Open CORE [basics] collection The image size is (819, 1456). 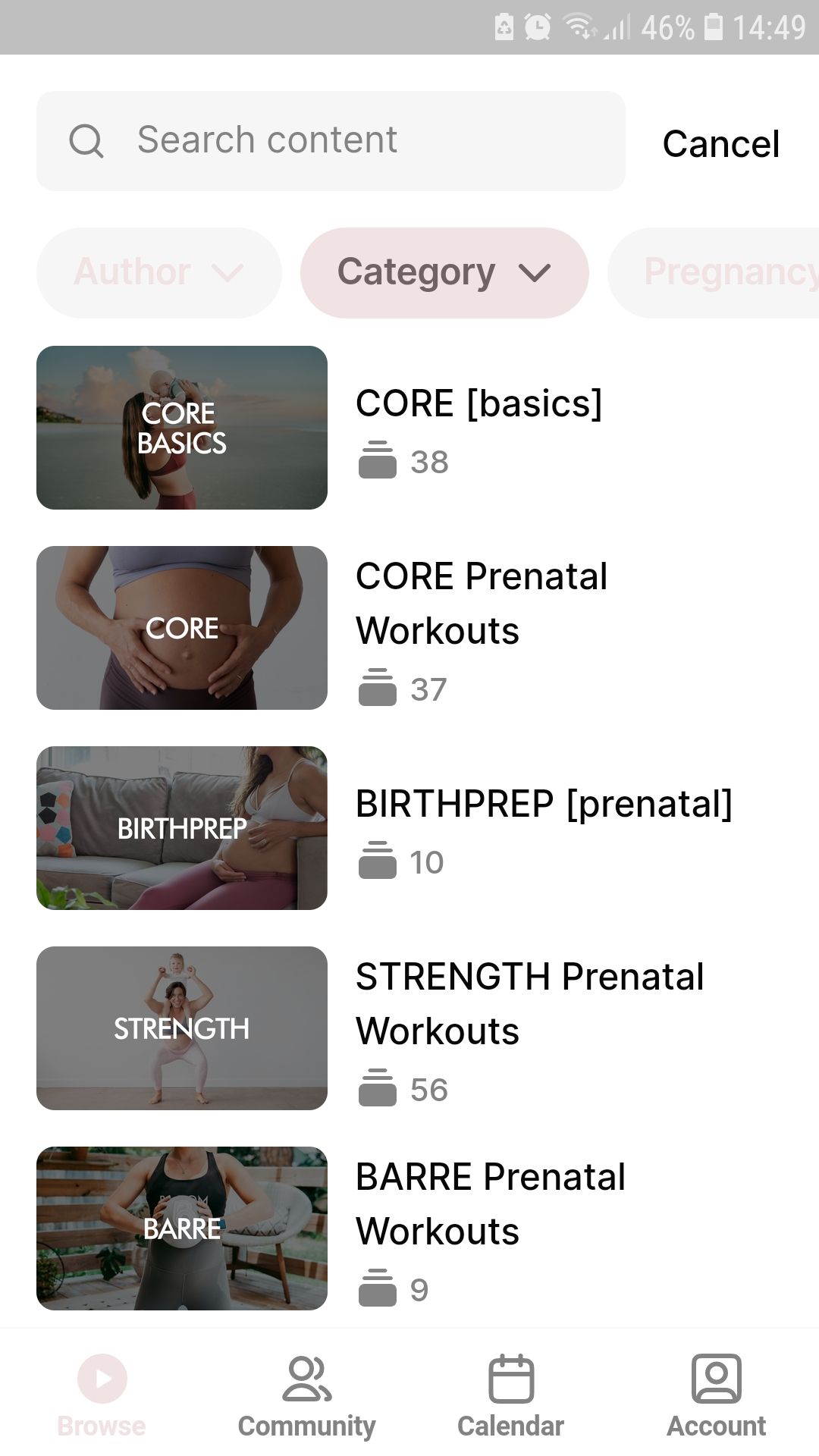pos(409,428)
